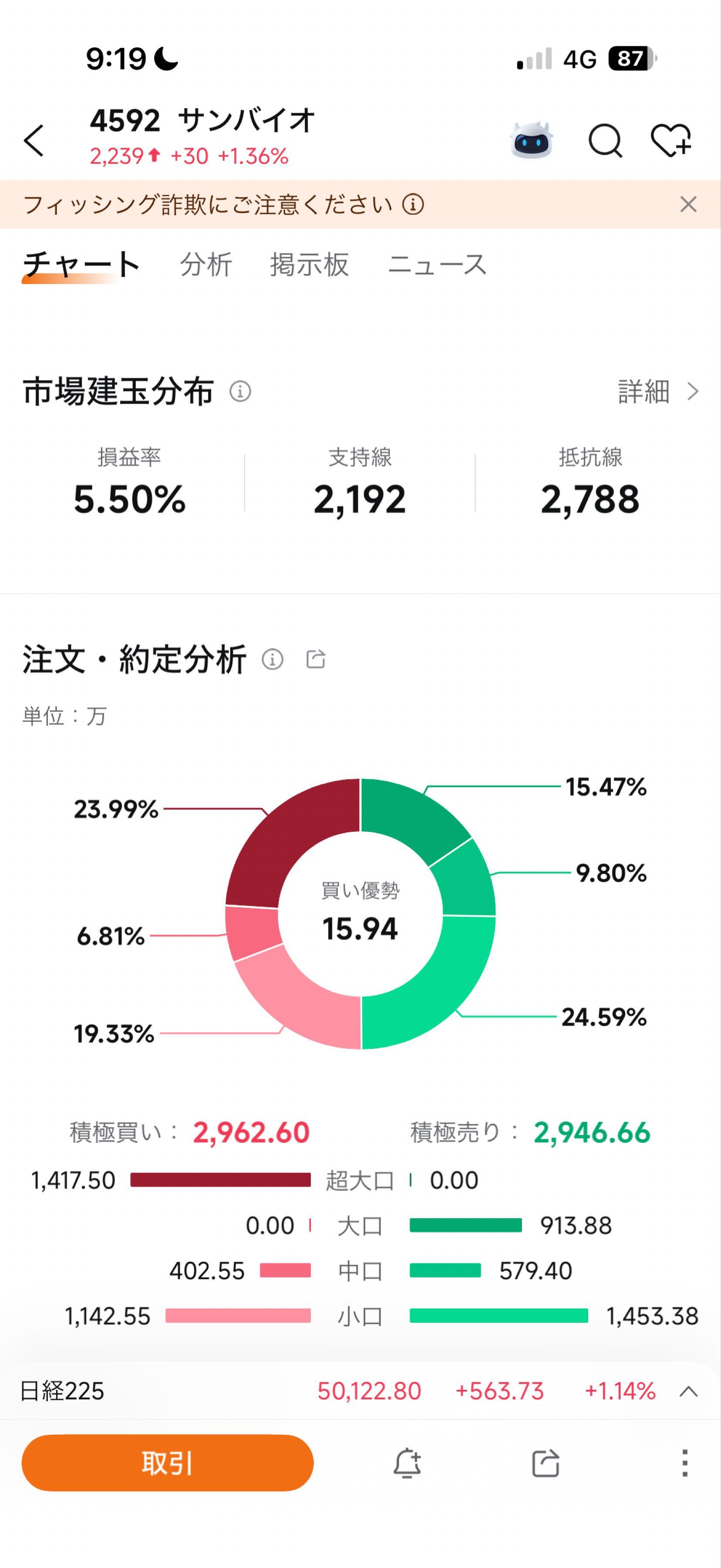Image resolution: width=721 pixels, height=1568 pixels.
Task: Show info about 注文・約定分析
Action: (x=273, y=659)
